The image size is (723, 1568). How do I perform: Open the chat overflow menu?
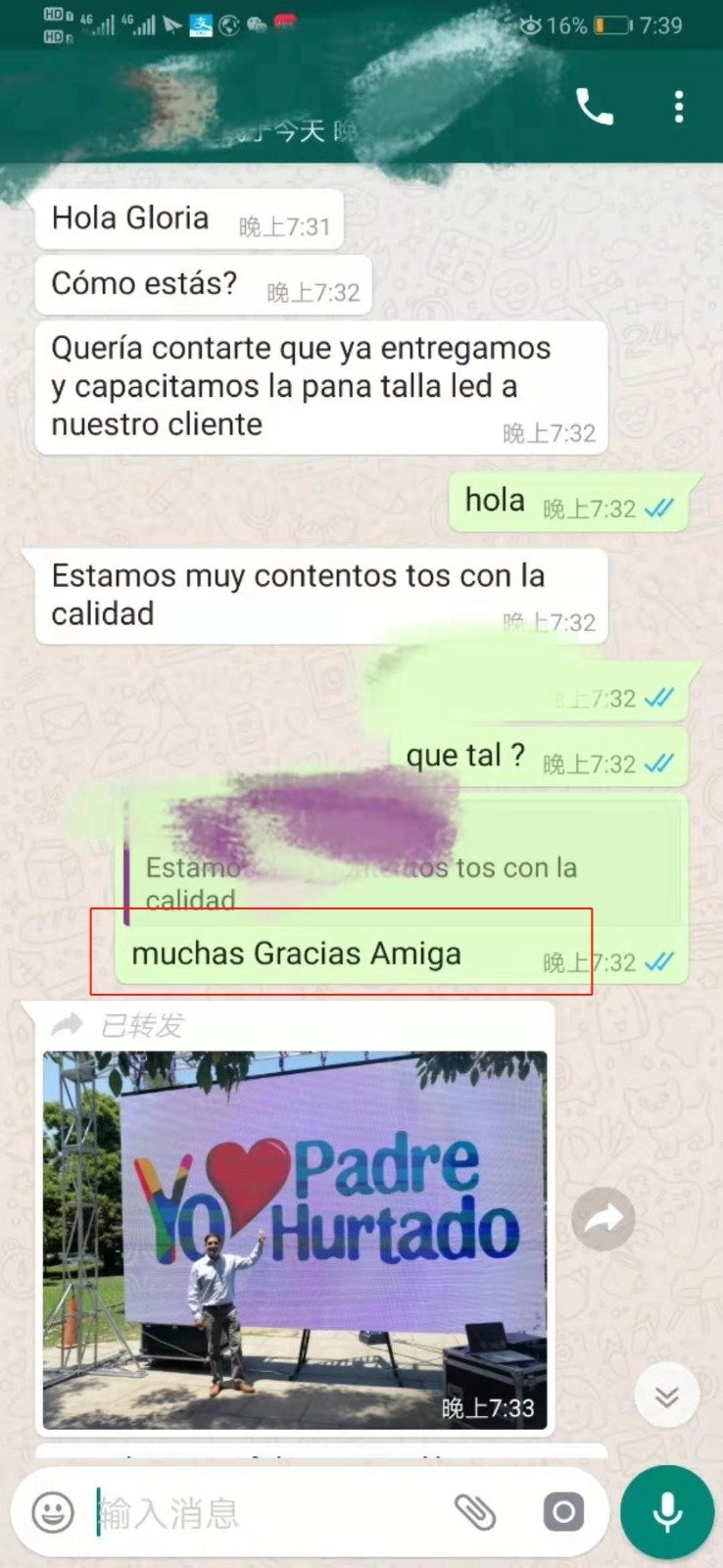pyautogui.click(x=679, y=107)
